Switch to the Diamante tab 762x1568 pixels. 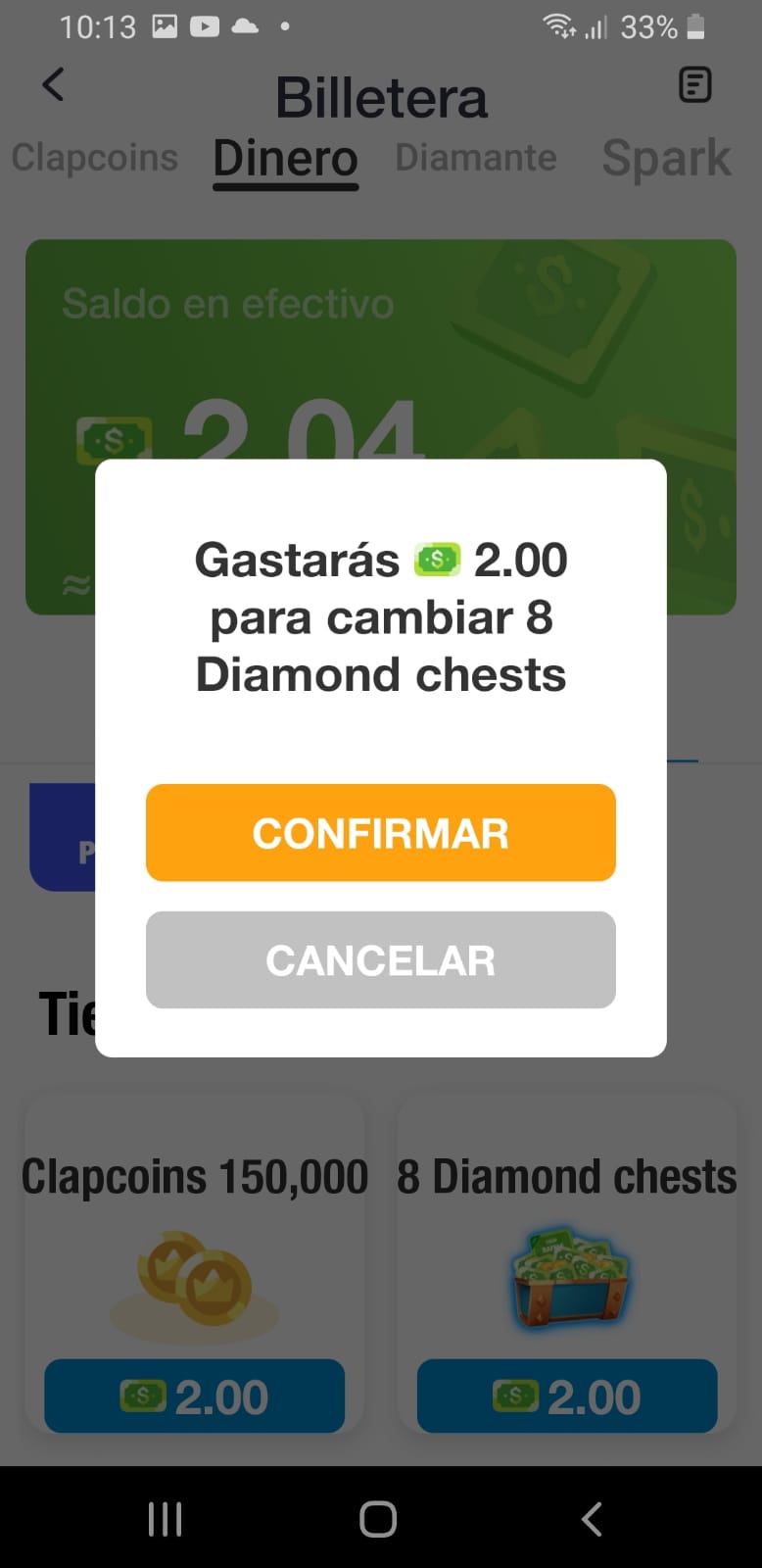476,158
